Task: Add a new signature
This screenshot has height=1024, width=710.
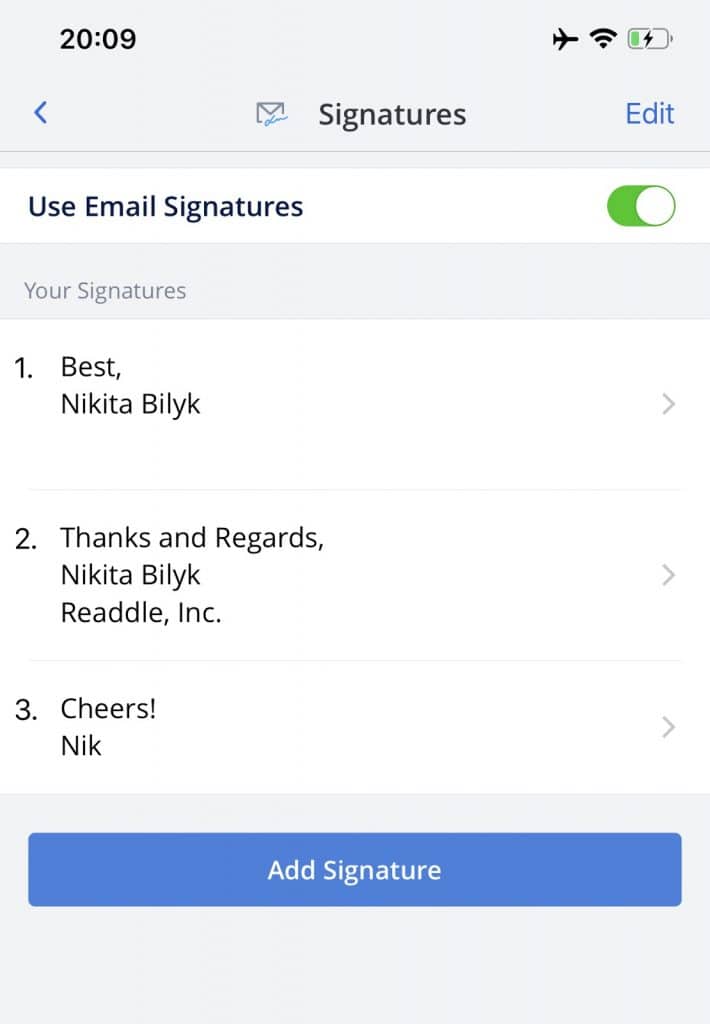Action: pyautogui.click(x=354, y=870)
